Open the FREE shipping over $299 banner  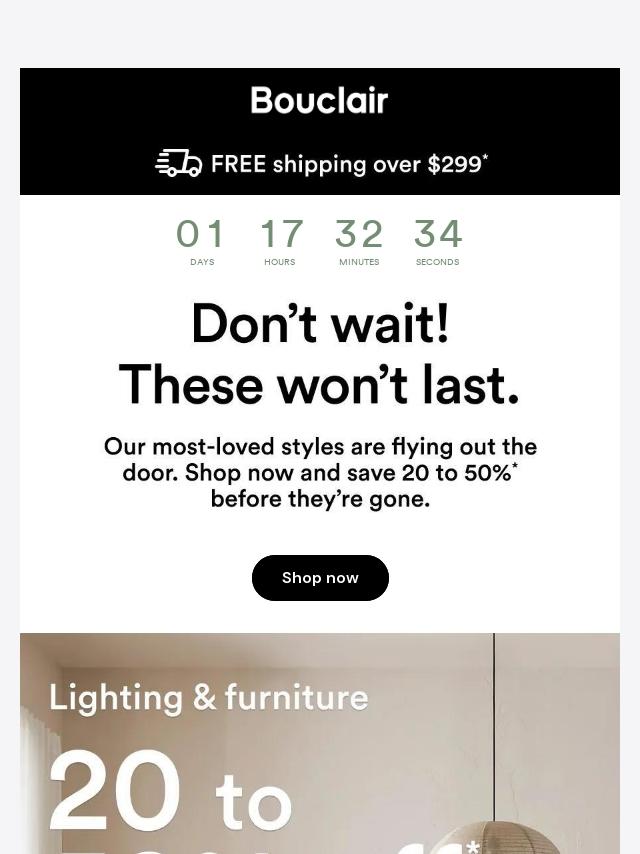coord(321,164)
